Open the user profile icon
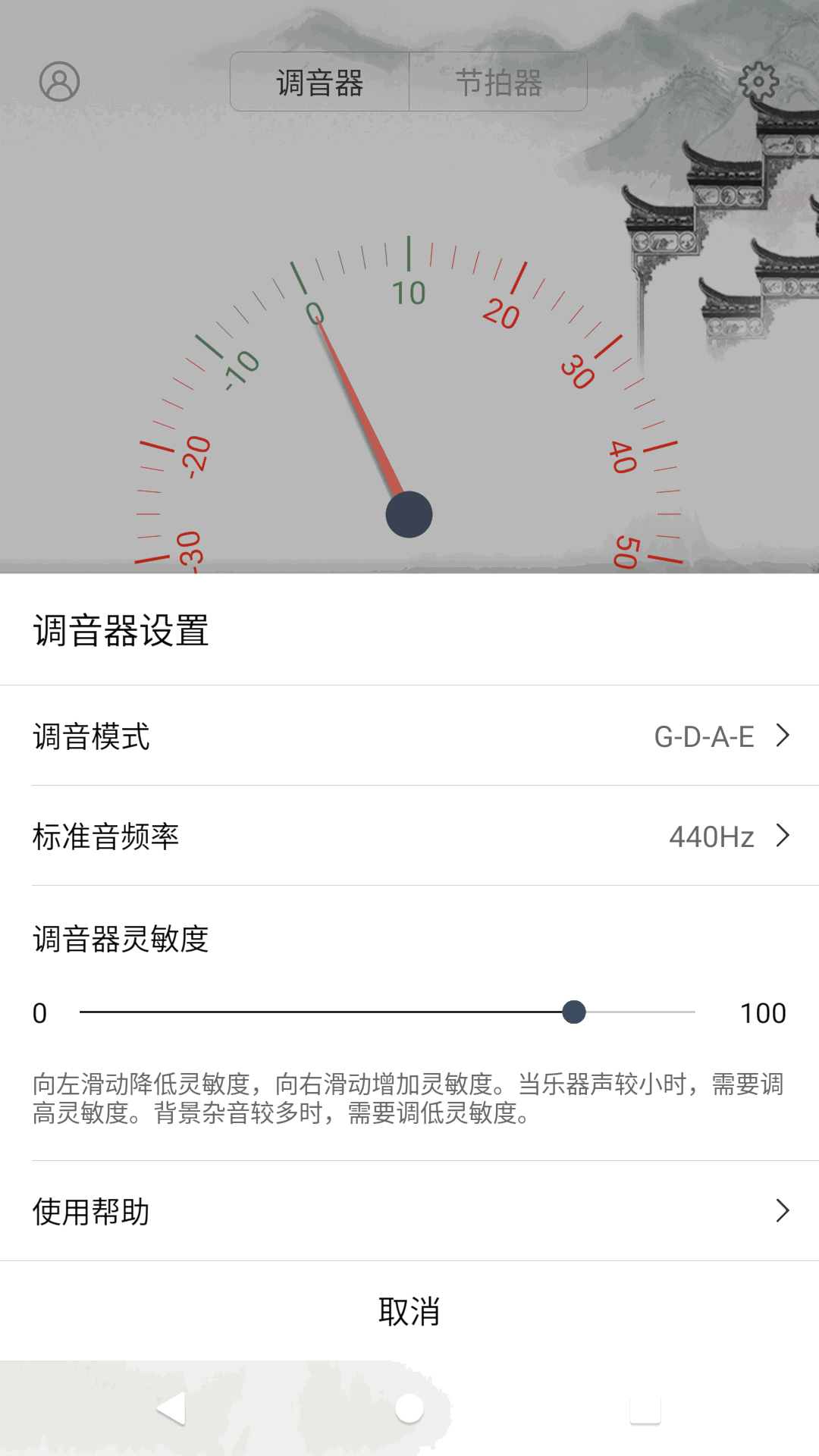Image resolution: width=819 pixels, height=1456 pixels. point(61,82)
